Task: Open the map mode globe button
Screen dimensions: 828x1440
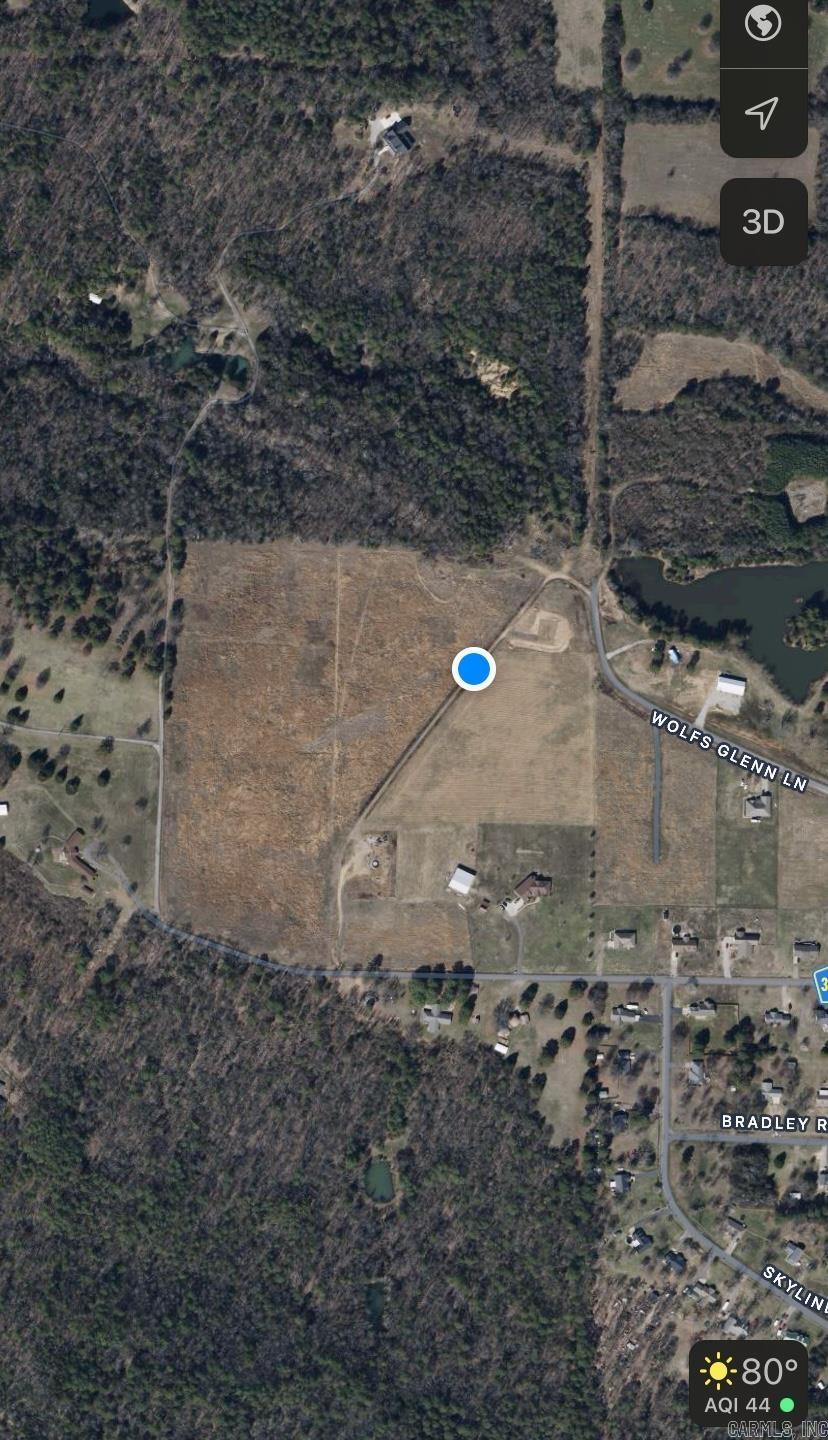Action: (x=763, y=25)
